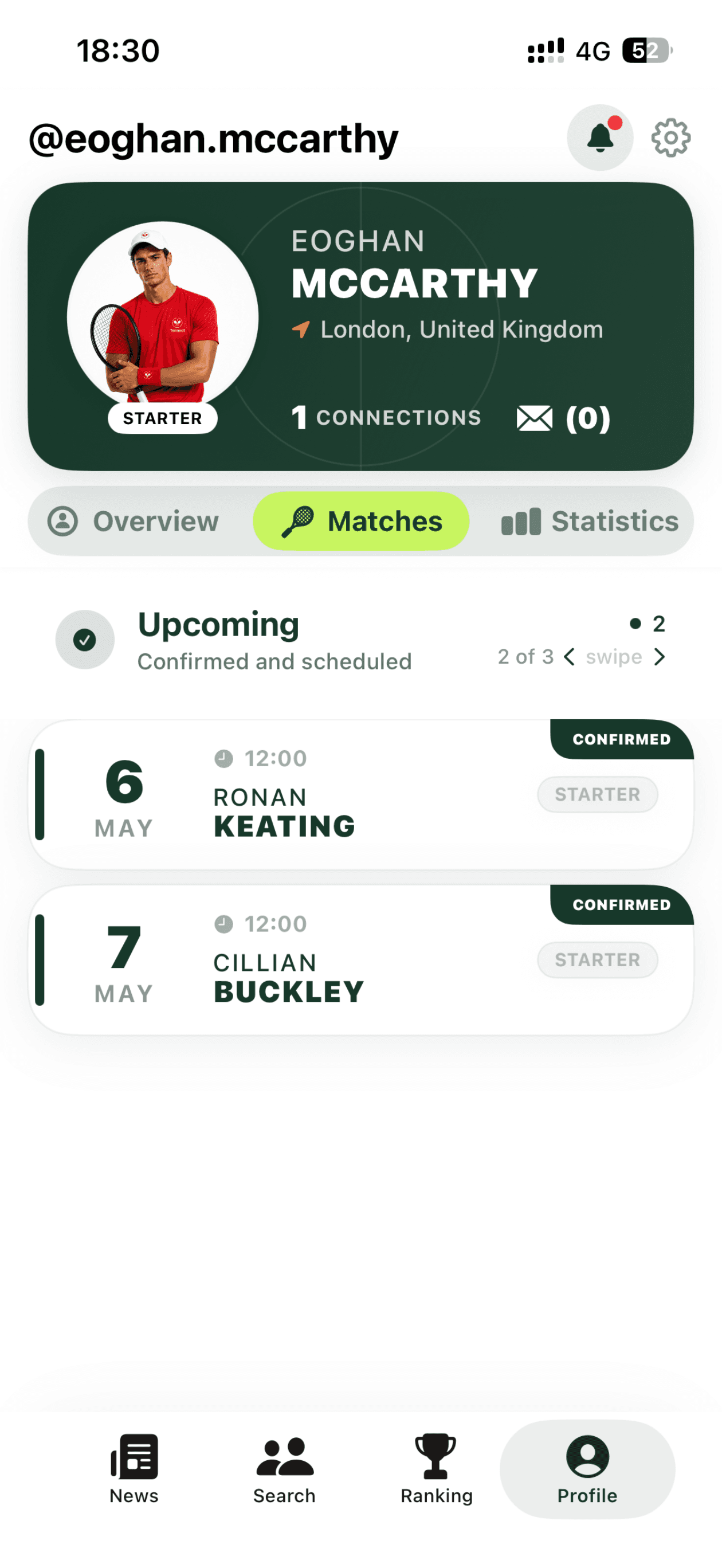The height and width of the screenshot is (1568, 722).
Task: Tap the Profile tab in bottom bar
Action: 587,1469
